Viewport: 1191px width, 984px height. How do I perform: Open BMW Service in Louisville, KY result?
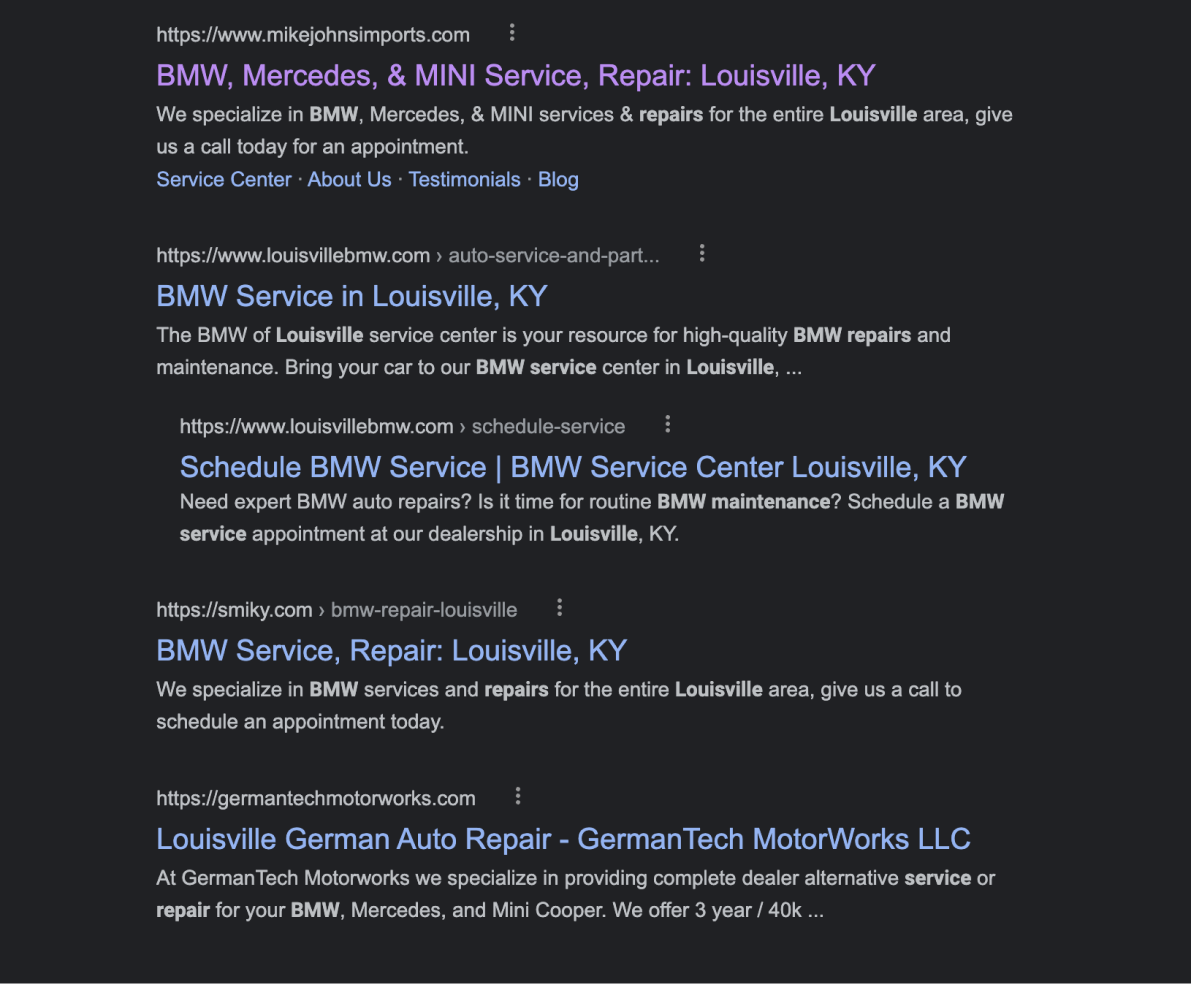point(352,296)
